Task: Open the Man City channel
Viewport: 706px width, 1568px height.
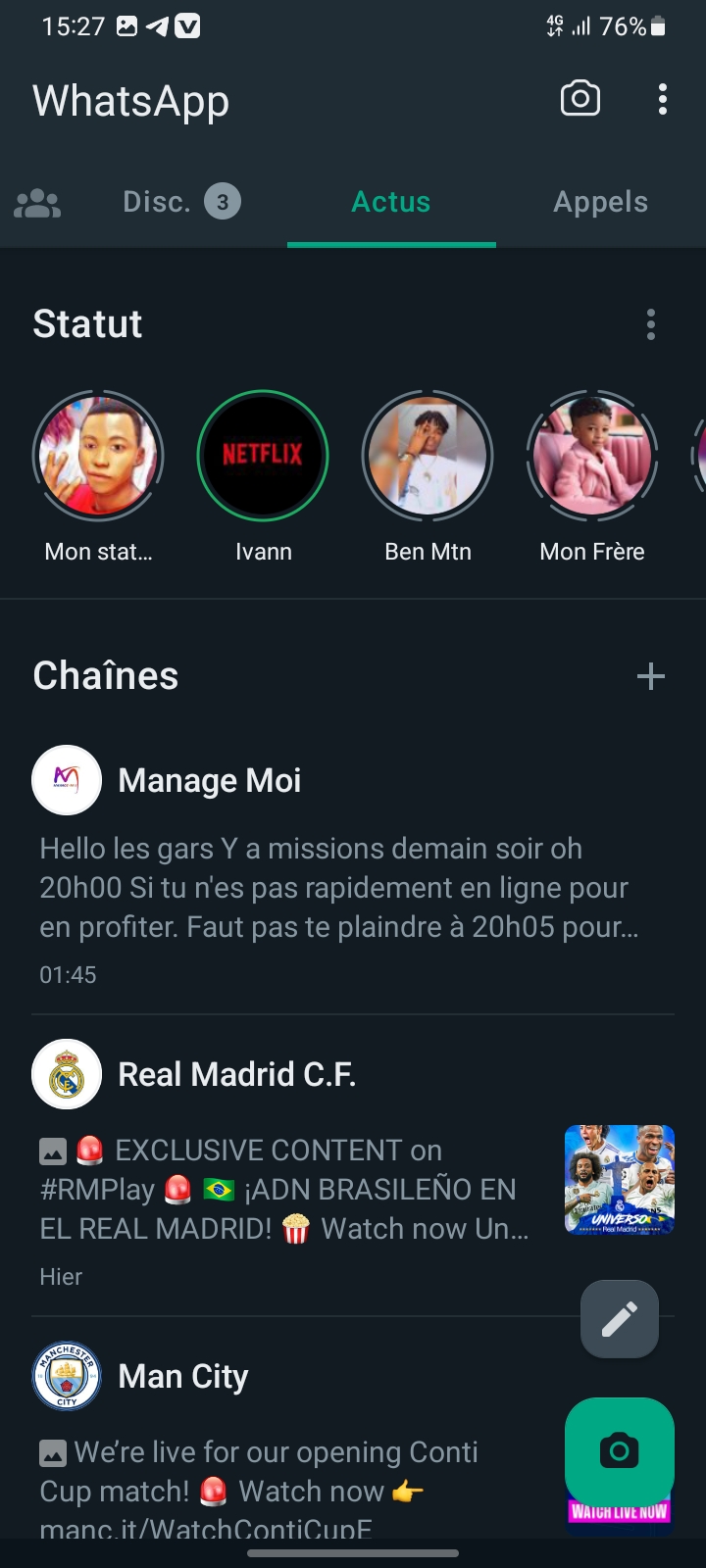Action: (x=182, y=1377)
